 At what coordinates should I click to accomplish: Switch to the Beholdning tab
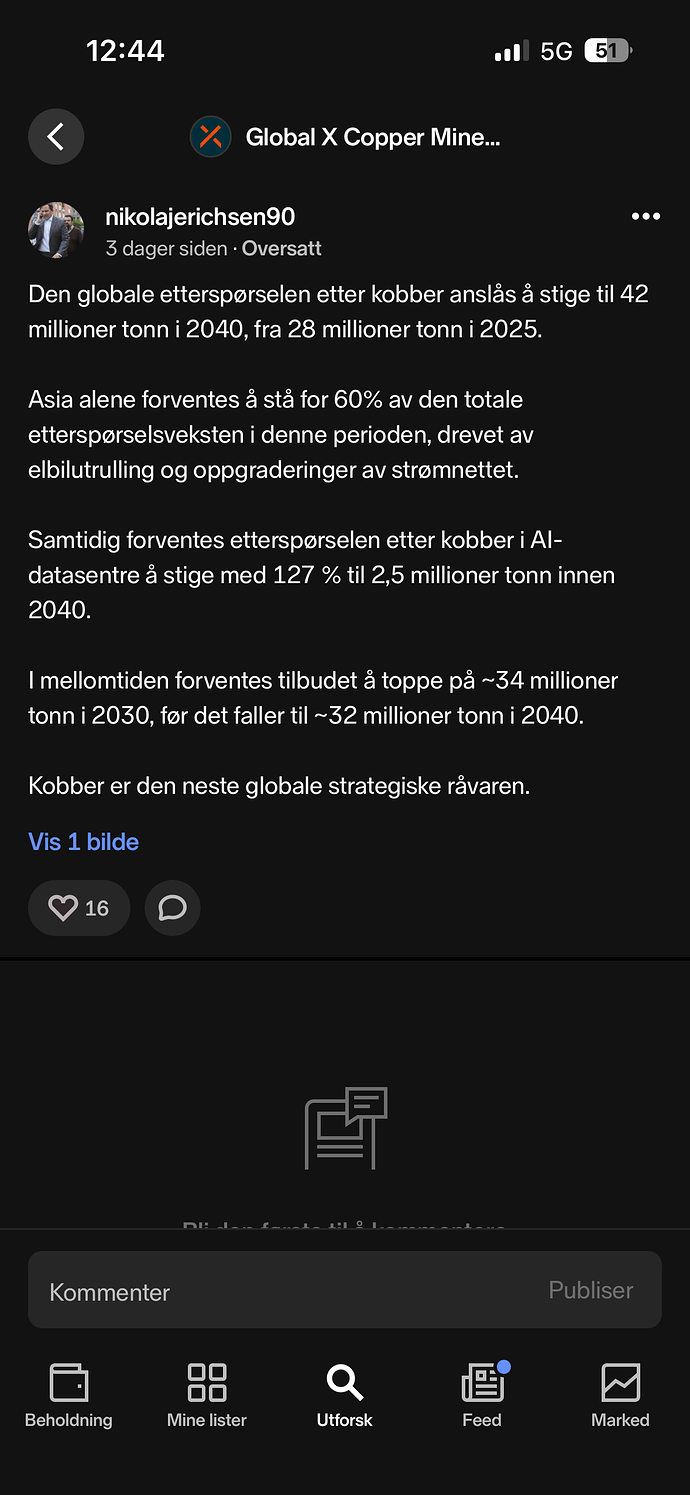pyautogui.click(x=69, y=1396)
